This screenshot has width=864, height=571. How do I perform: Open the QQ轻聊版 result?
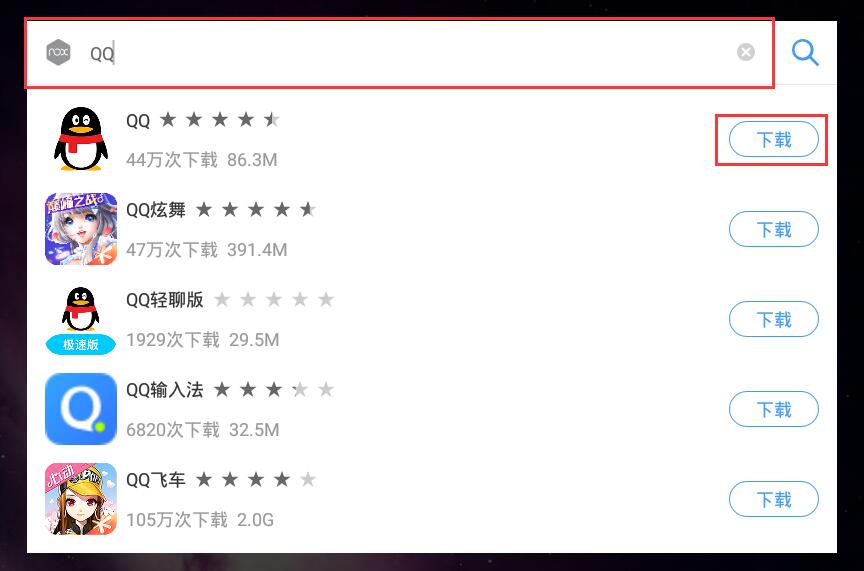tap(81, 319)
